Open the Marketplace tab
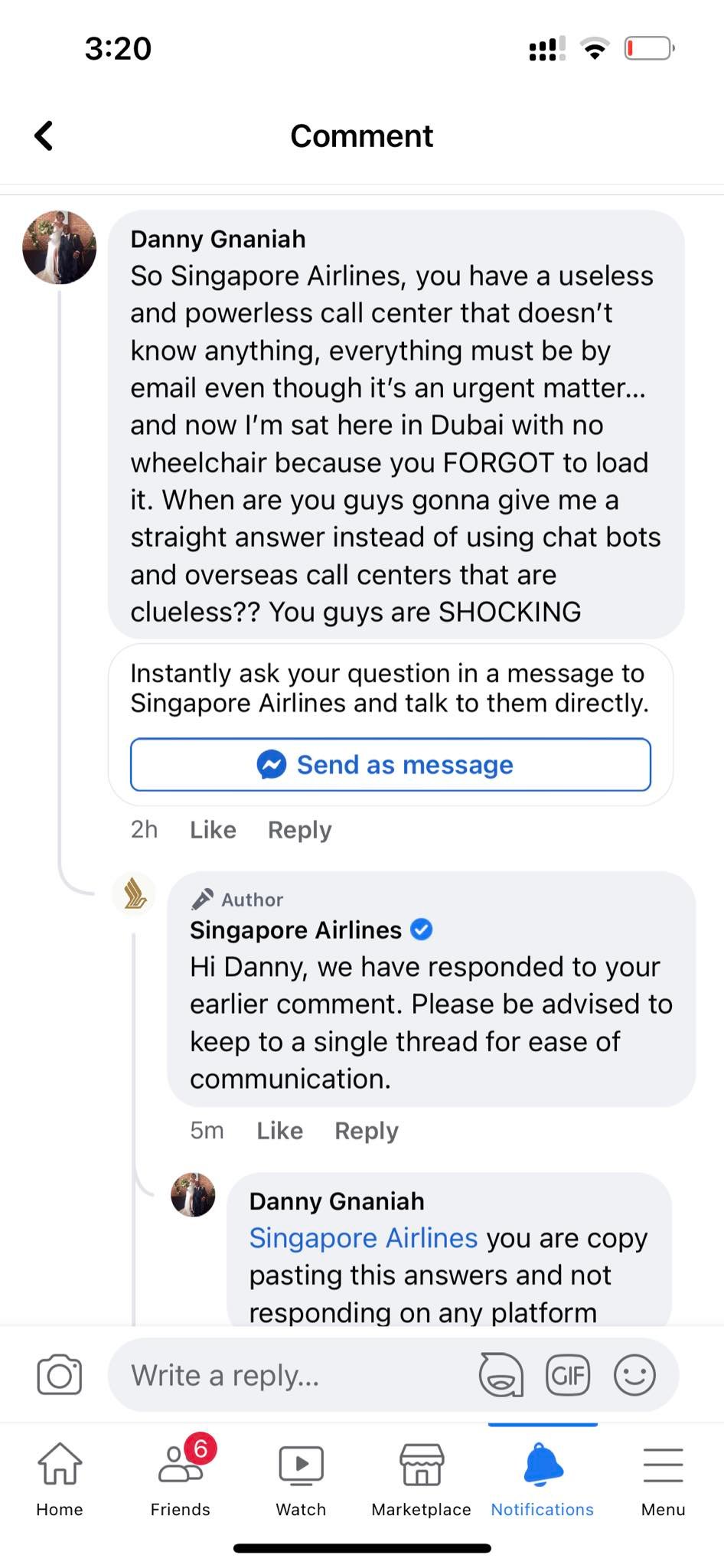This screenshot has width=724, height=1568. pyautogui.click(x=421, y=1479)
